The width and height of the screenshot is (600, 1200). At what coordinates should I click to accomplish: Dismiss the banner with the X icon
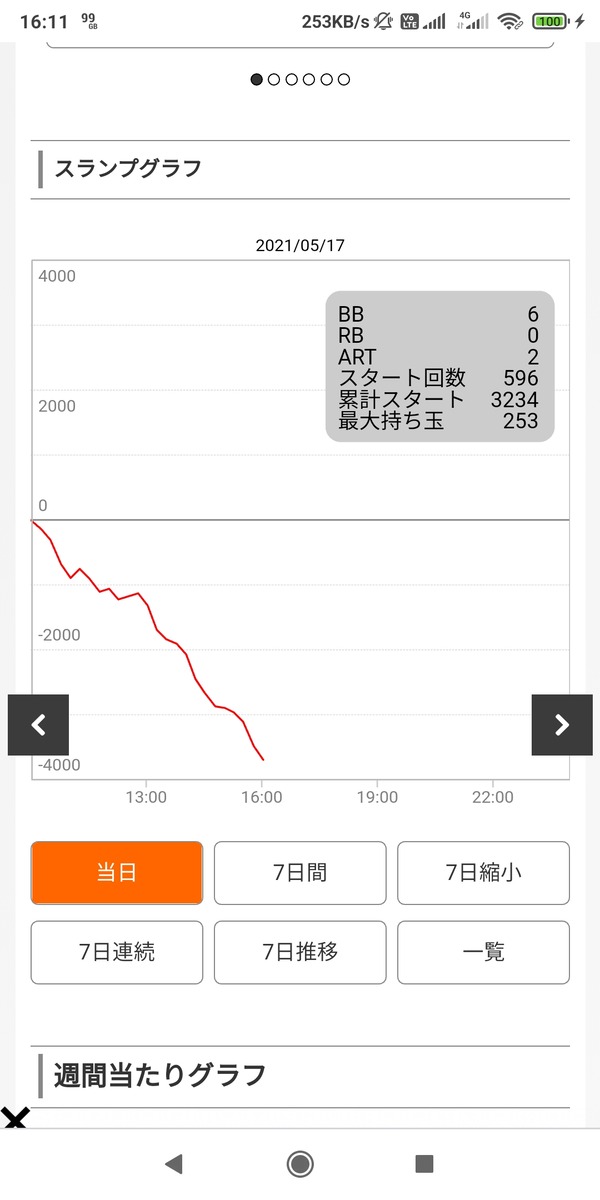click(15, 1119)
